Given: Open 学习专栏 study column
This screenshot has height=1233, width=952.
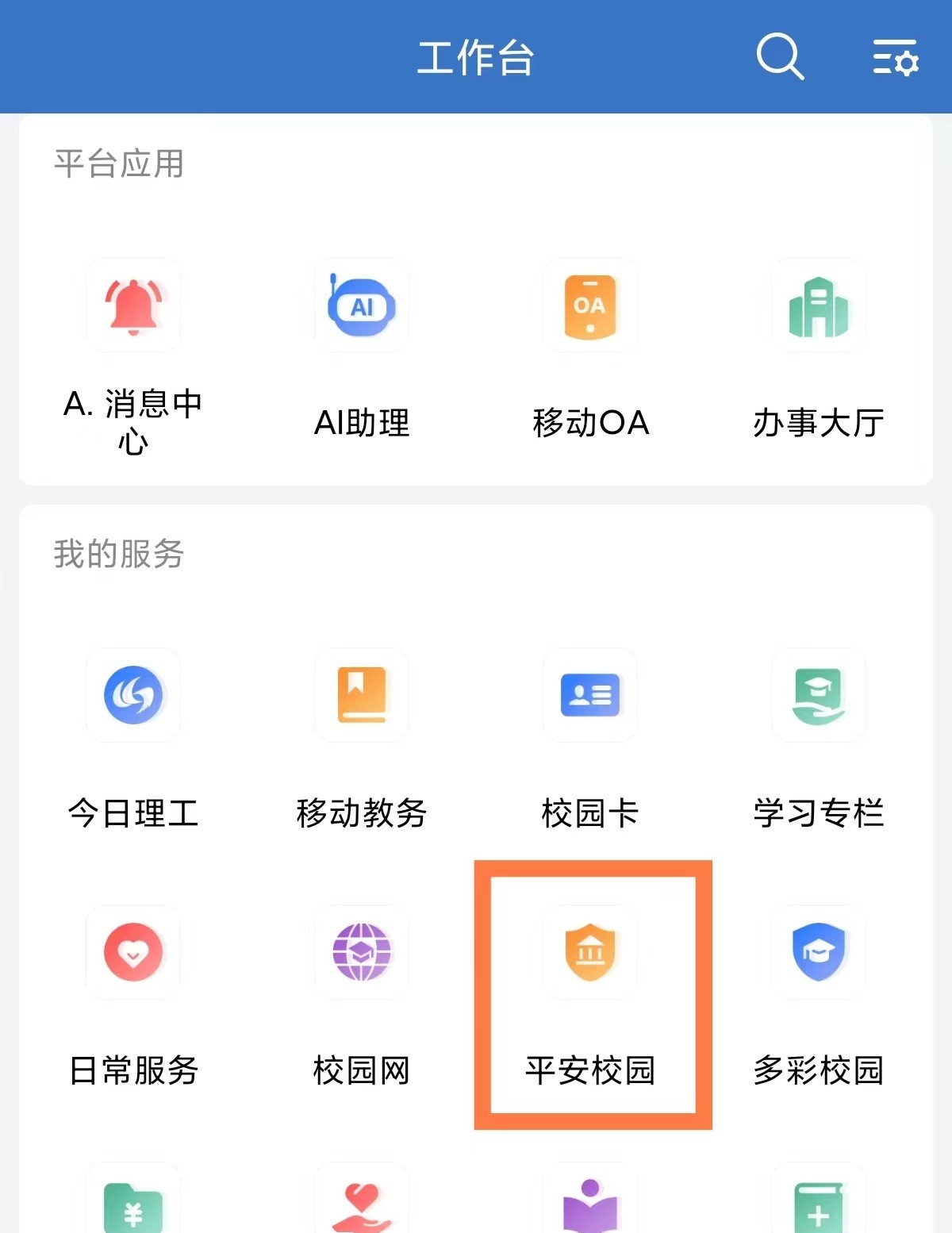Looking at the screenshot, I should (819, 695).
